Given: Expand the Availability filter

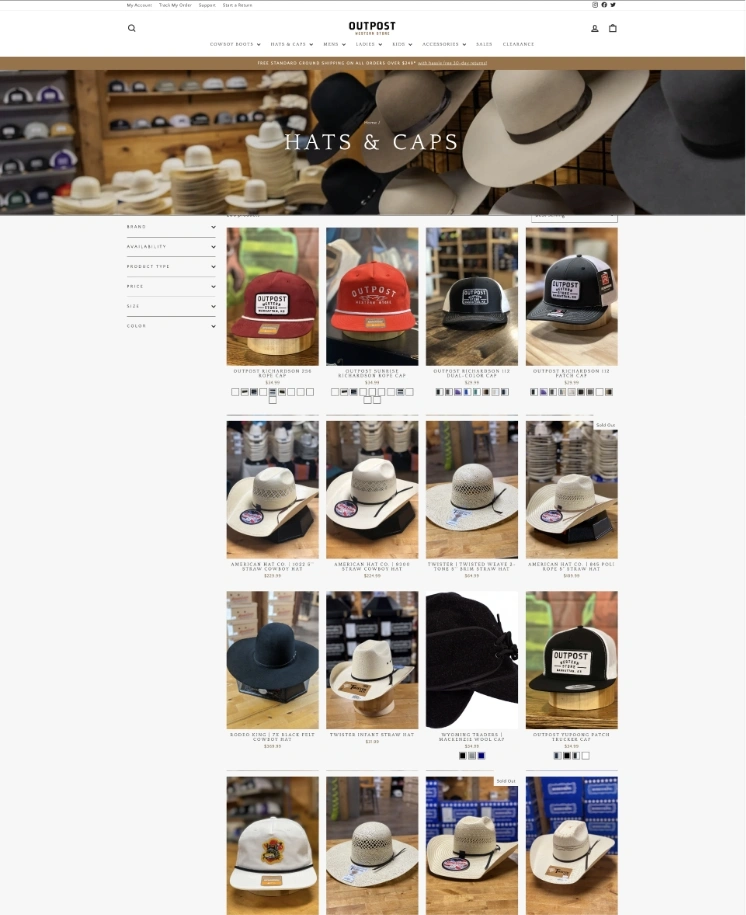Looking at the screenshot, I should pyautogui.click(x=171, y=246).
